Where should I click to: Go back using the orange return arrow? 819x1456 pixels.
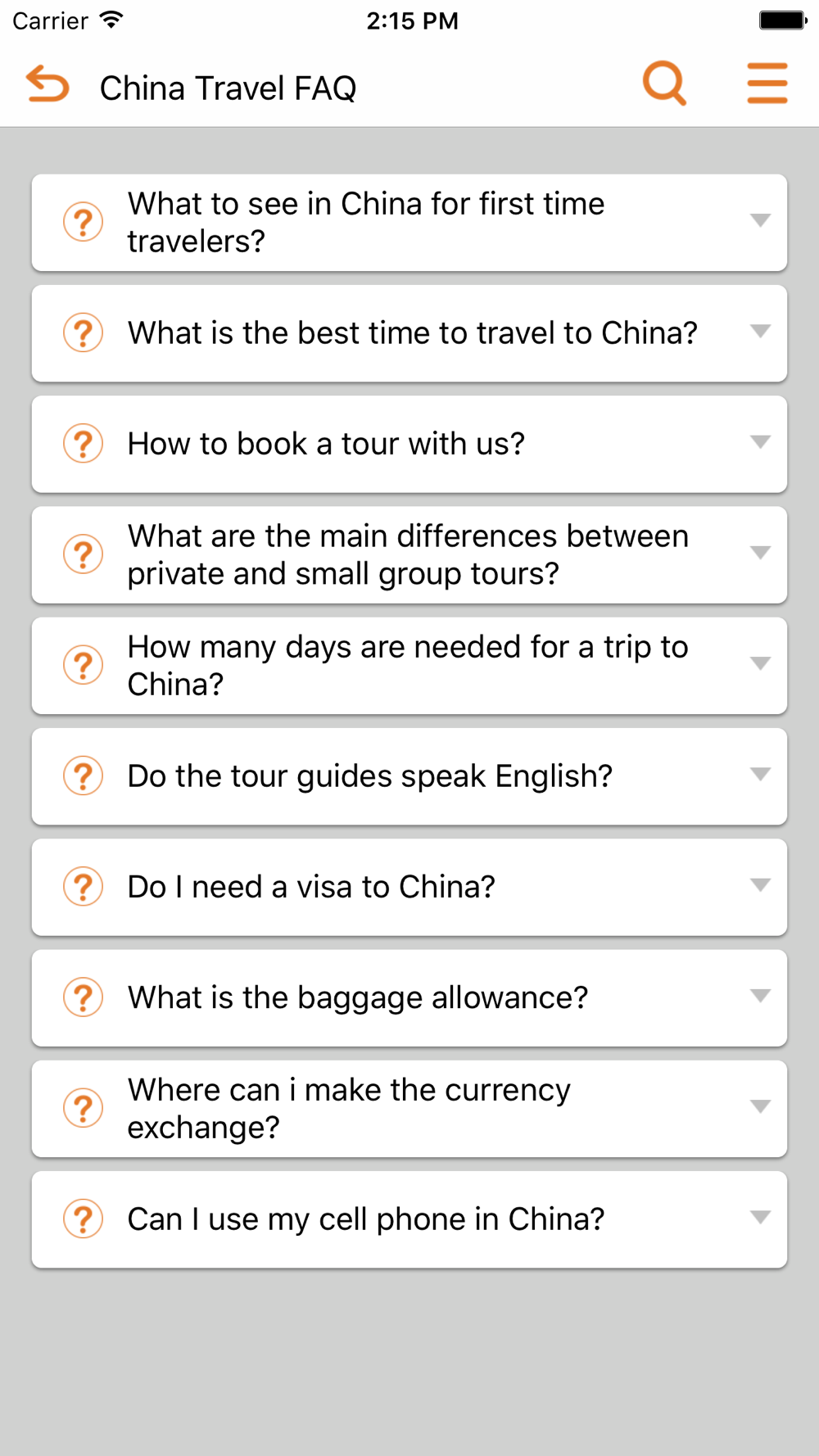click(x=48, y=84)
